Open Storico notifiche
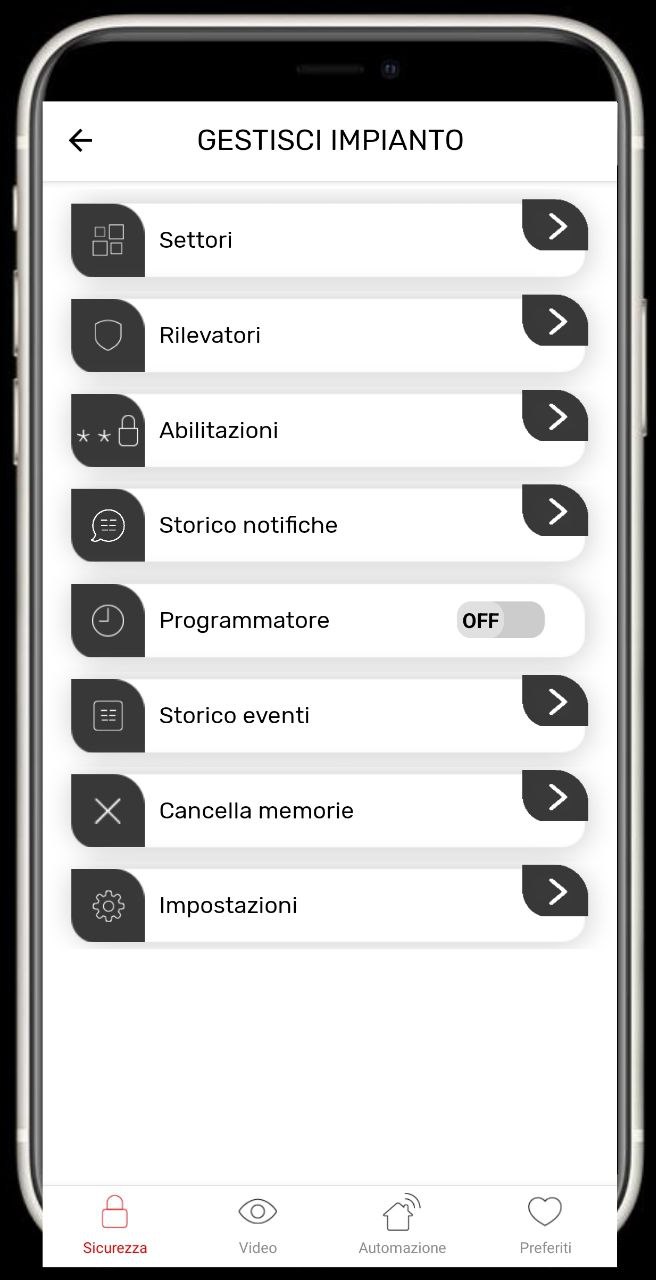 click(x=328, y=525)
